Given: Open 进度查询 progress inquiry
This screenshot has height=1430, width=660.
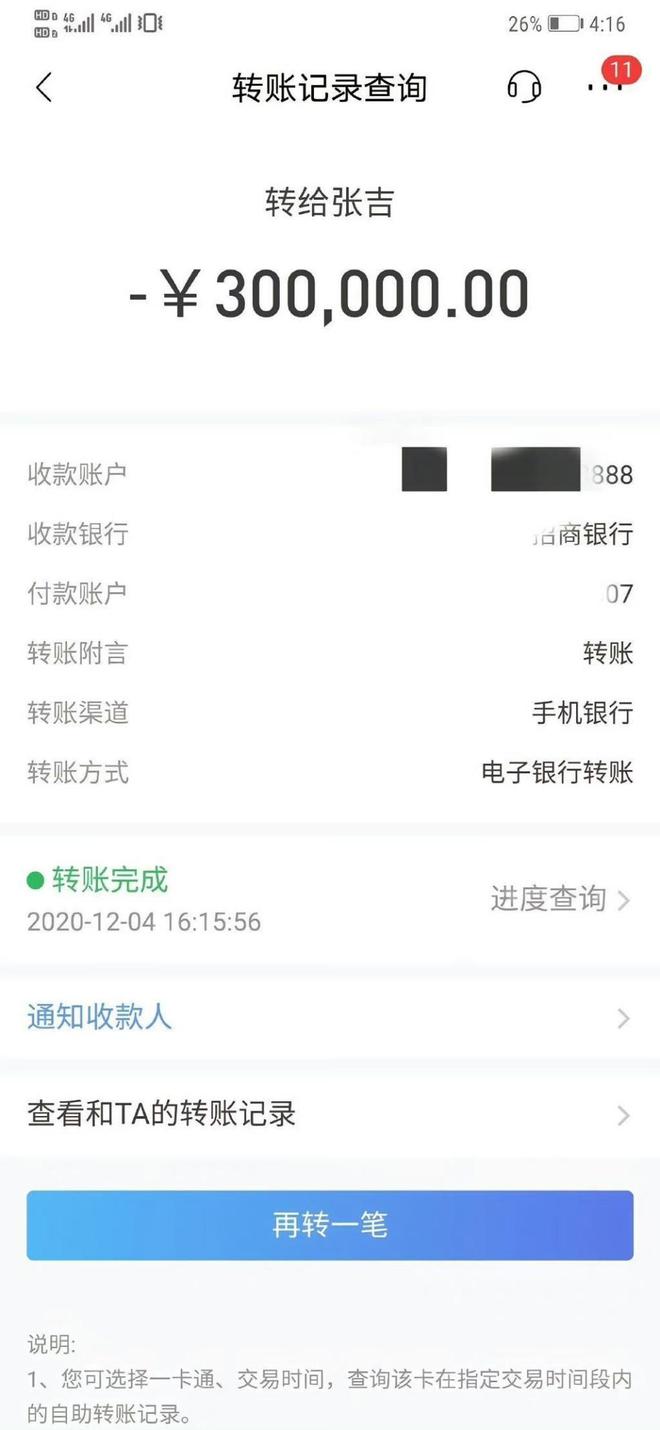Looking at the screenshot, I should point(560,899).
